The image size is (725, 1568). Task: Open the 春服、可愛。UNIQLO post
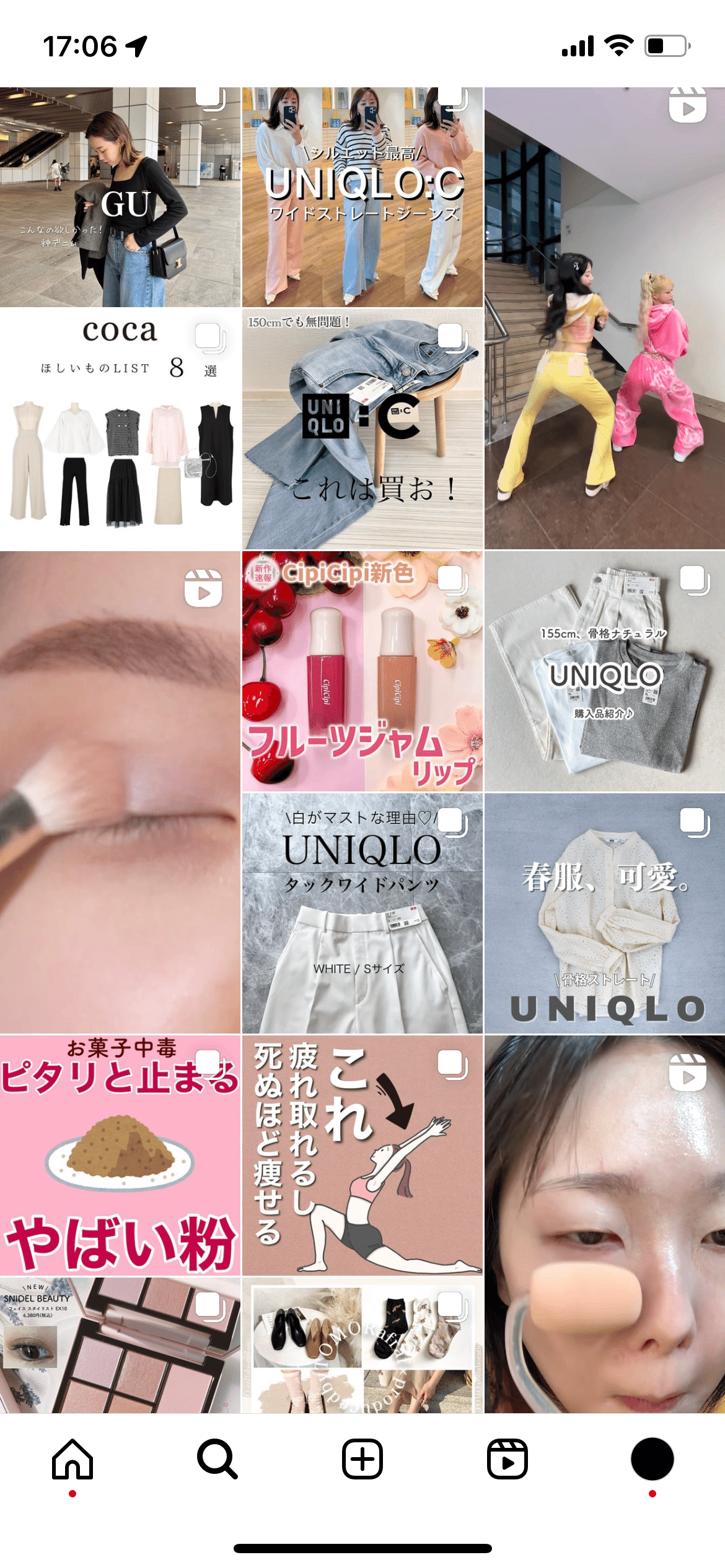click(605, 913)
